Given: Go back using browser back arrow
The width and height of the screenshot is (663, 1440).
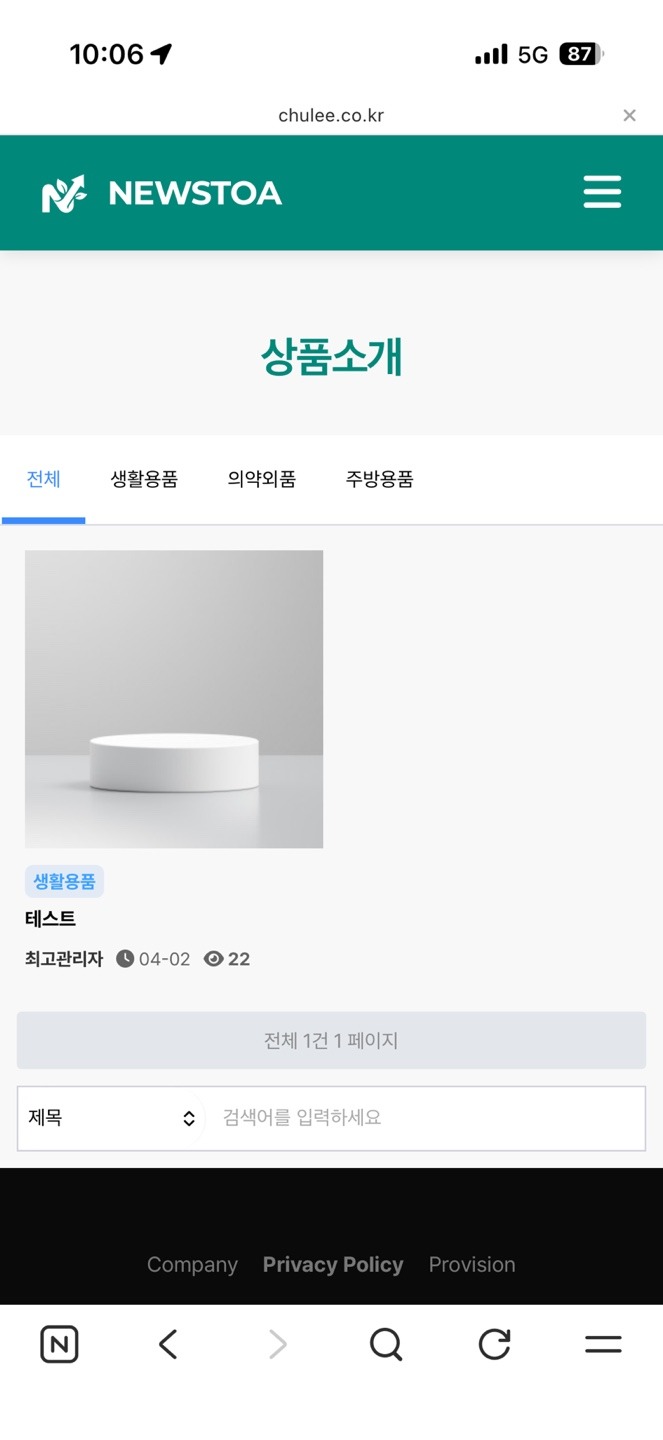Looking at the screenshot, I should (168, 1345).
